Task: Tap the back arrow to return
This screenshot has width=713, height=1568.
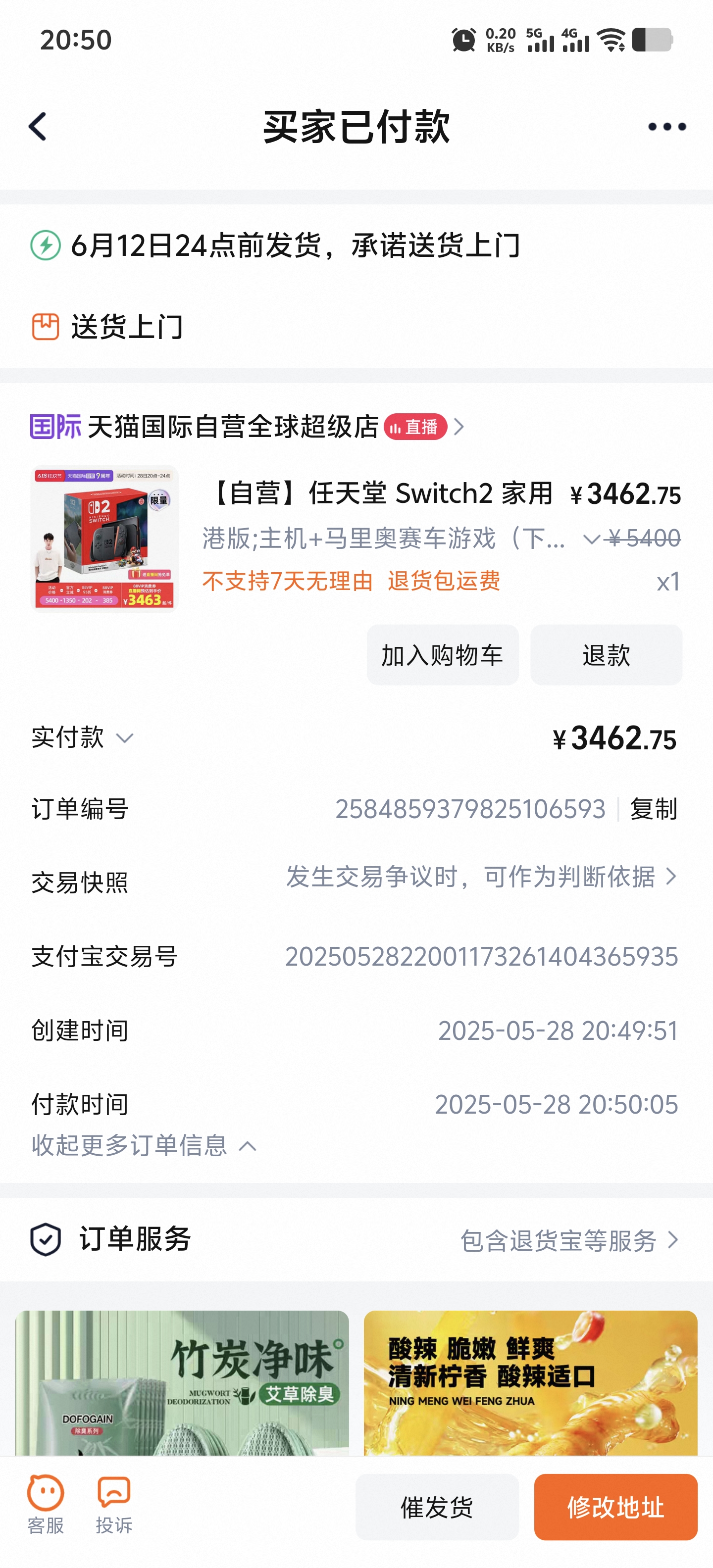Action: (38, 127)
